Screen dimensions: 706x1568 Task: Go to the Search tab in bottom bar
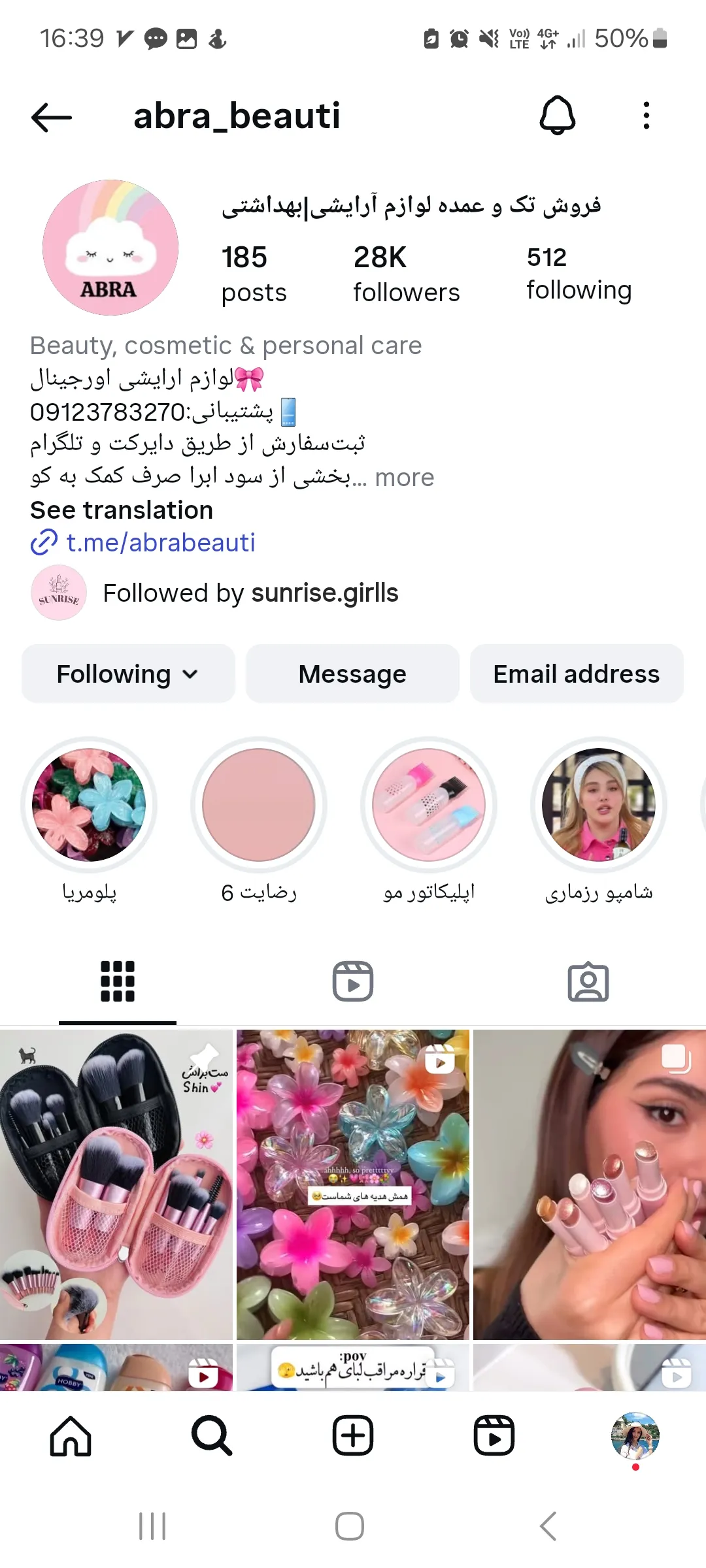point(212,1436)
